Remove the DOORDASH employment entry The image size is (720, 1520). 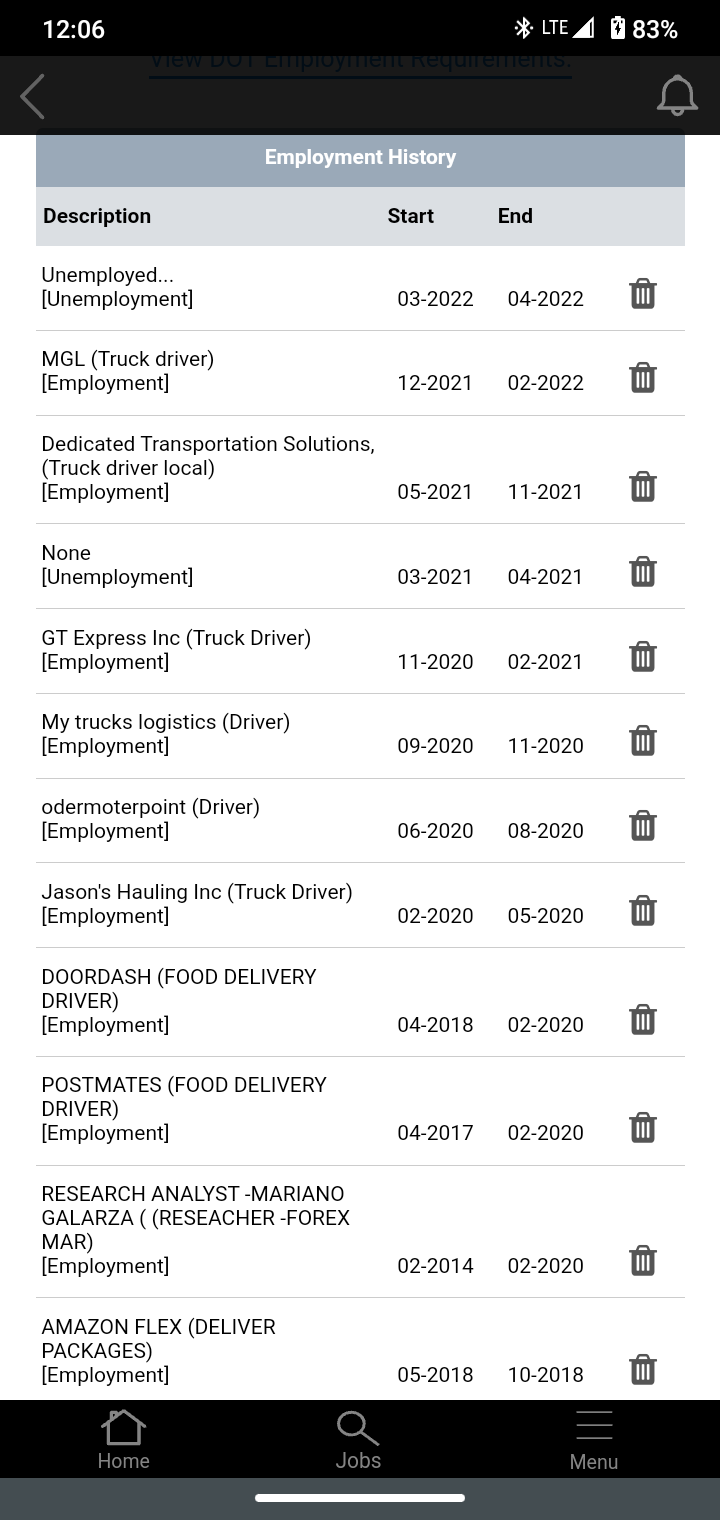pyautogui.click(x=643, y=1020)
